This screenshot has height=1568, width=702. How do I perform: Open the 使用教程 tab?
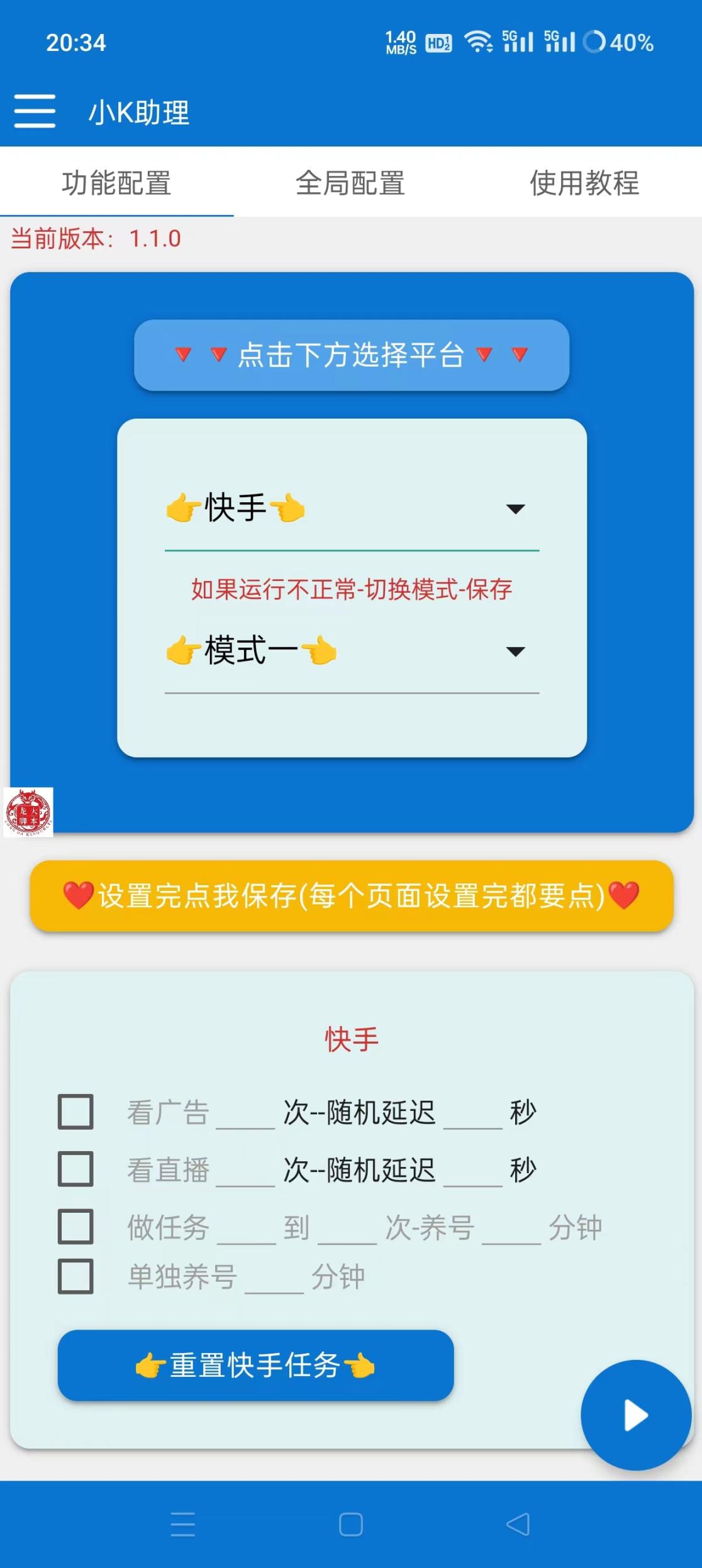(584, 183)
